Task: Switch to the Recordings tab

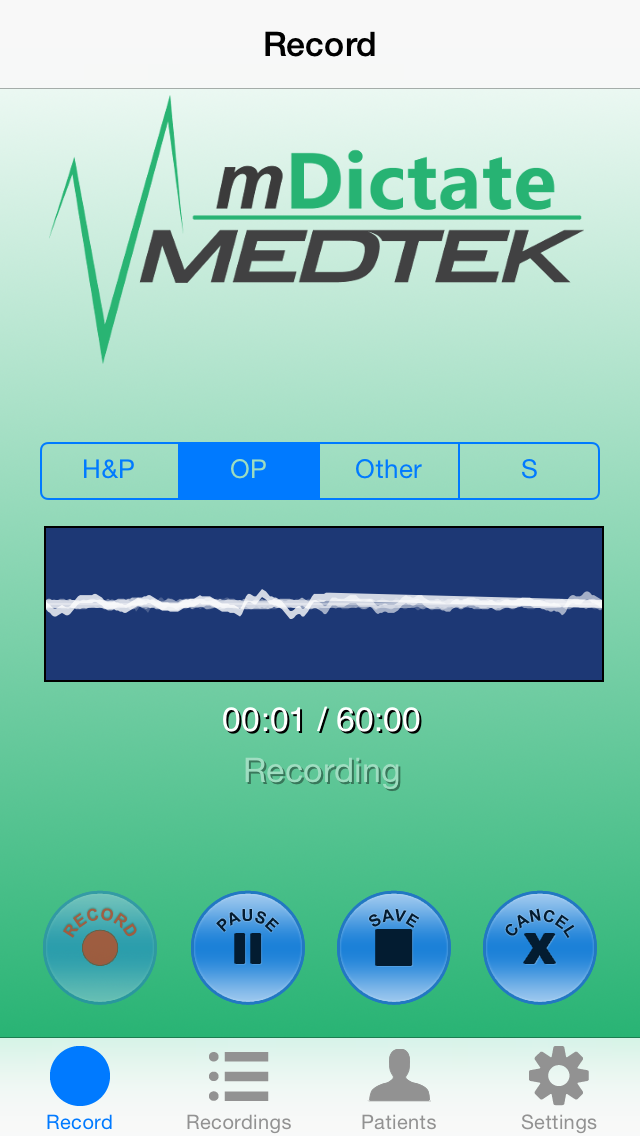Action: 239,1088
